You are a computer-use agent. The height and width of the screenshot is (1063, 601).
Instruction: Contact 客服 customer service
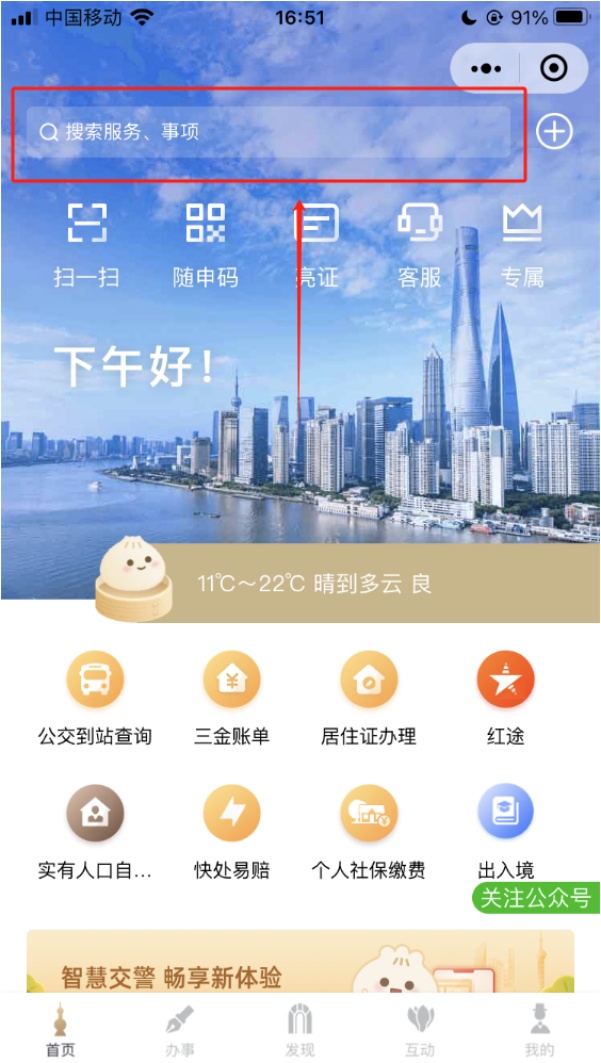coord(420,243)
